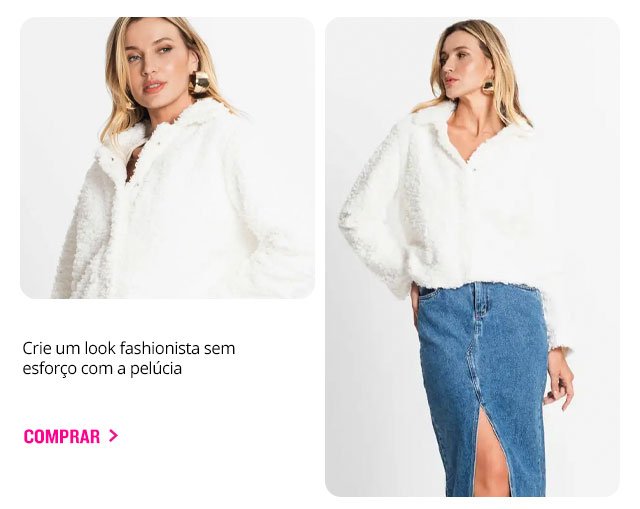Tap the COMPRAR link
The width and height of the screenshot is (640, 509).
pos(70,437)
